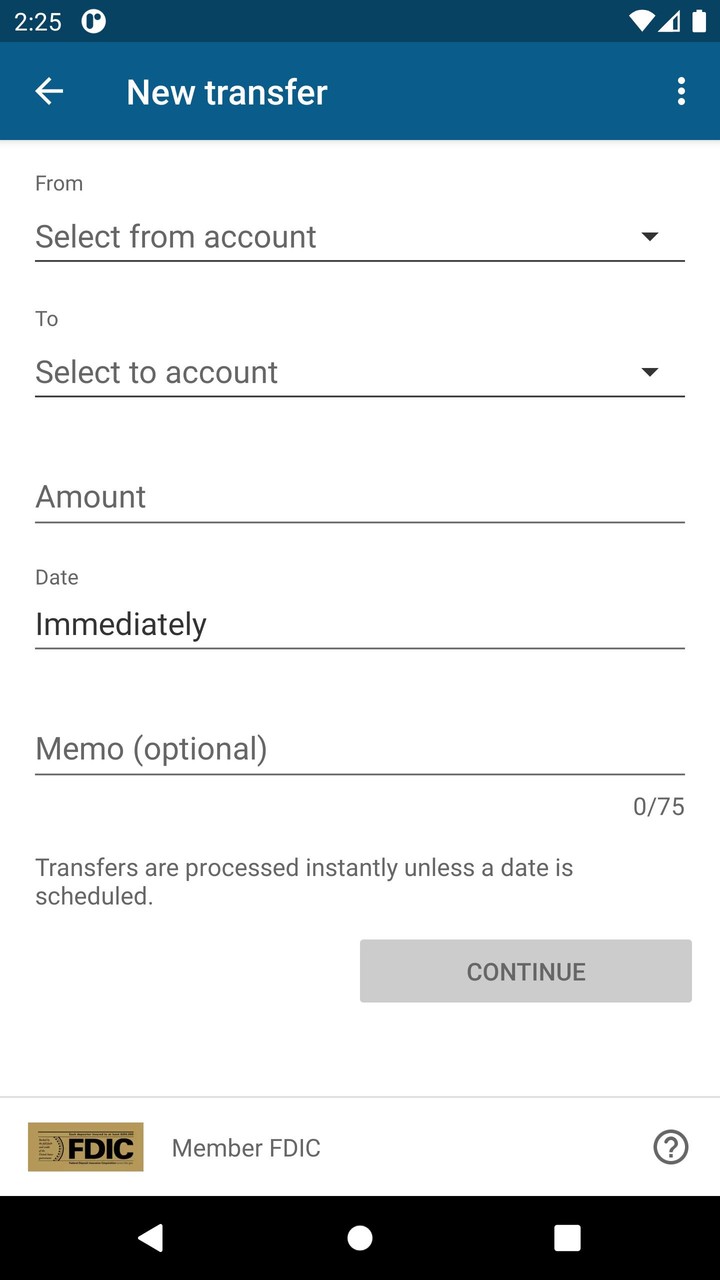The image size is (720, 1280).
Task: Expand the From account chevron arrow
Action: pos(649,237)
